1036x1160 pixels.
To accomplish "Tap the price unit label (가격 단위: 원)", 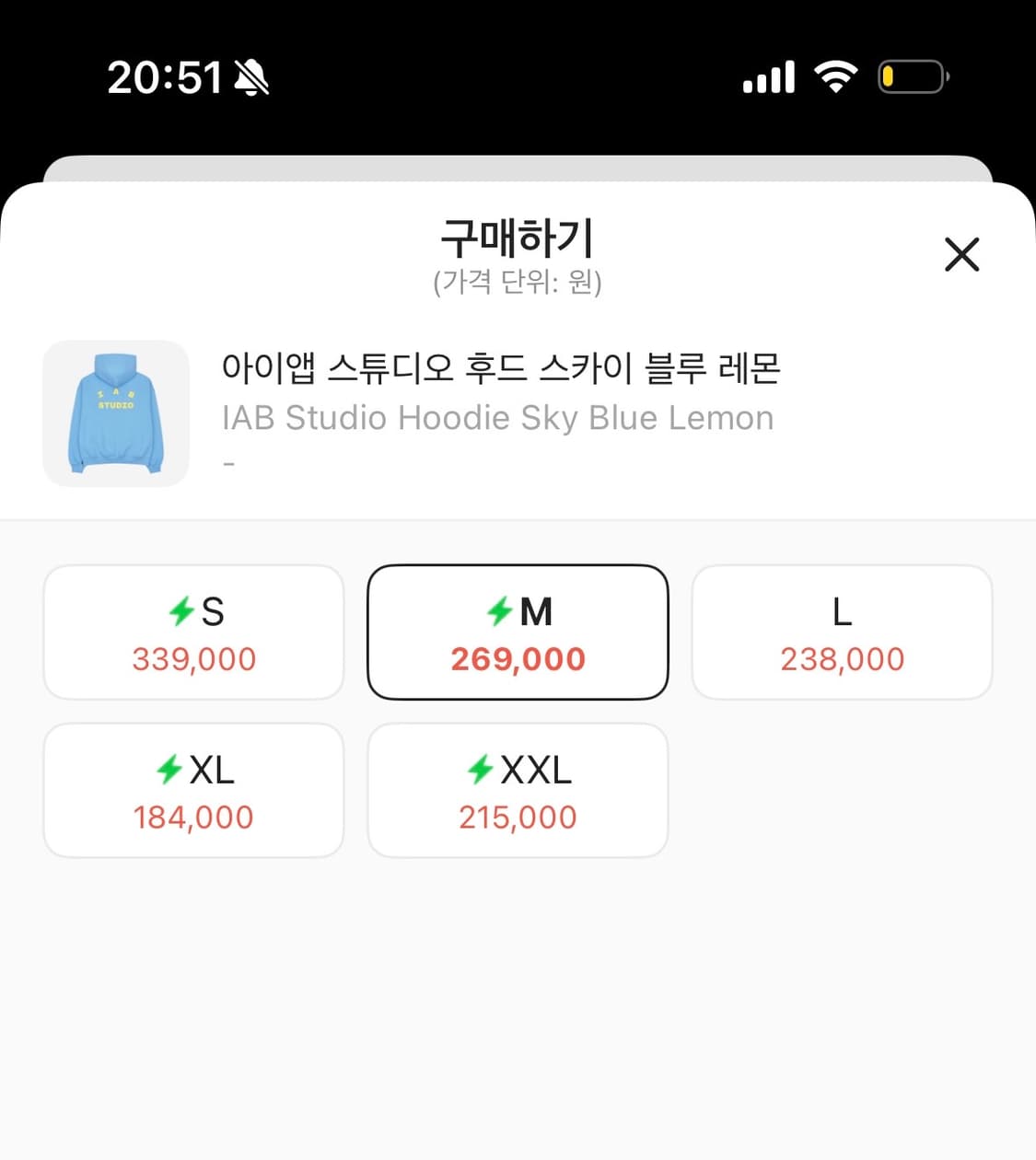I will (x=518, y=284).
